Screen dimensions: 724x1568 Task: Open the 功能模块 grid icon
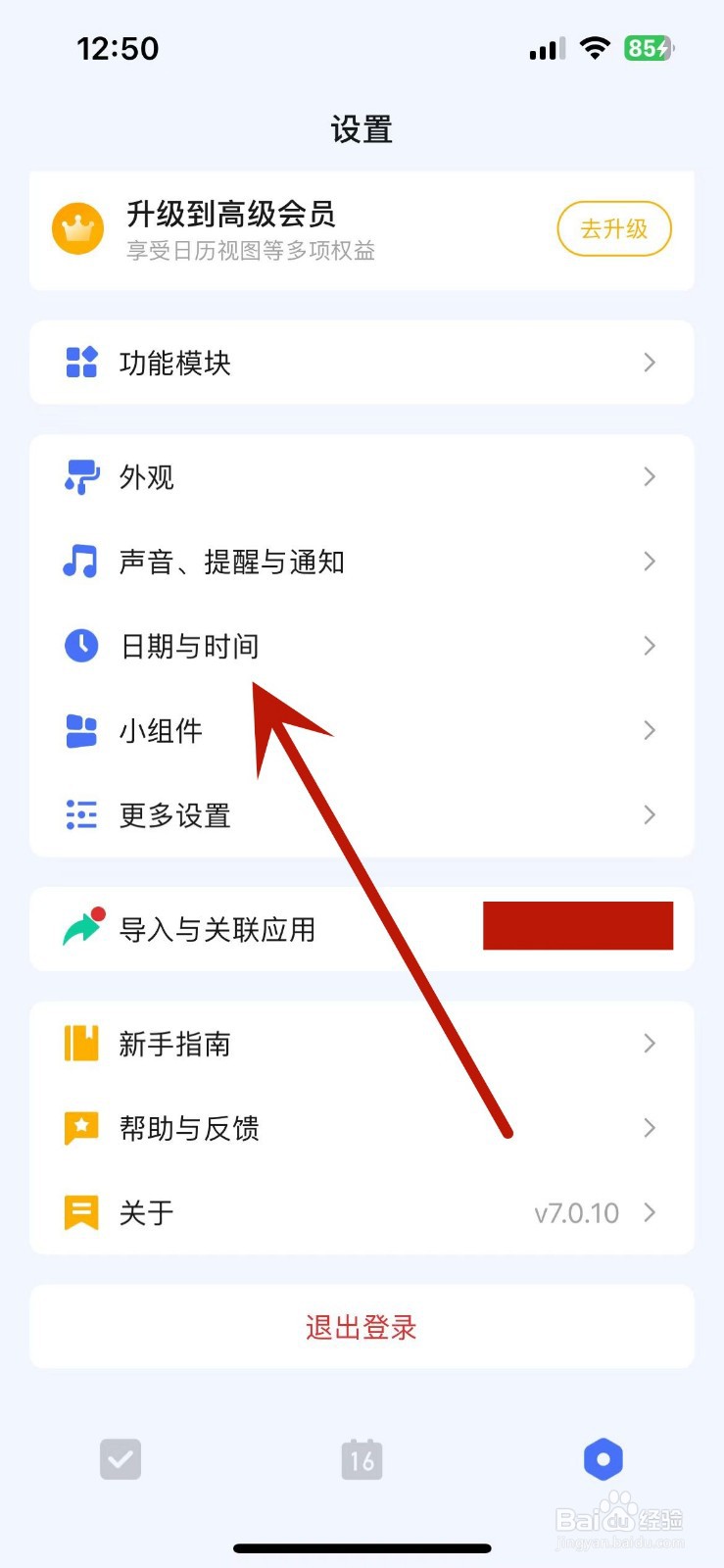(81, 363)
